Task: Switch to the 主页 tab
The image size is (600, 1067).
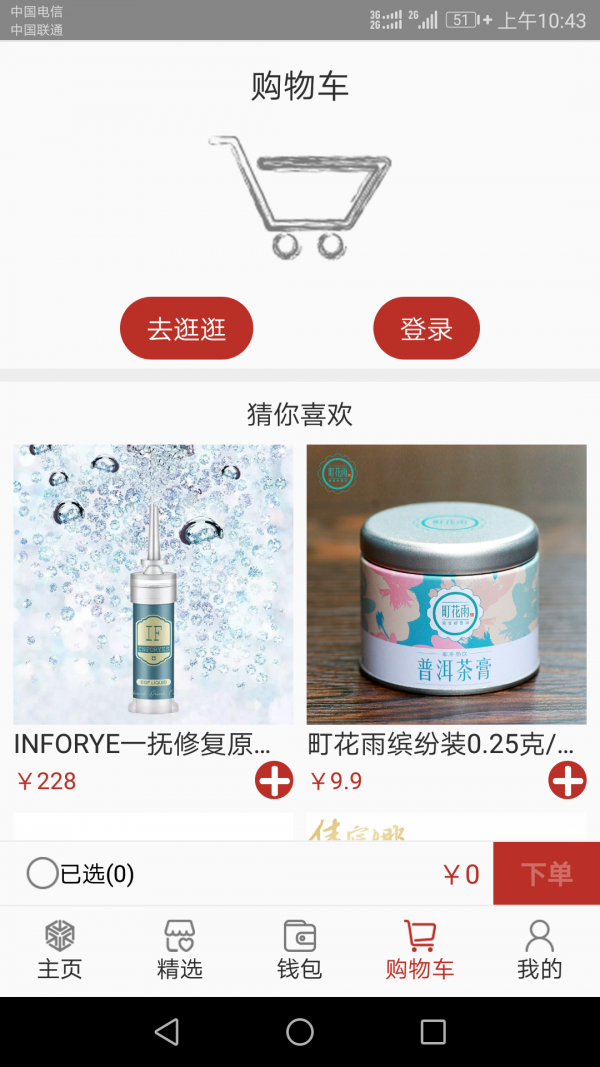Action: click(x=60, y=950)
